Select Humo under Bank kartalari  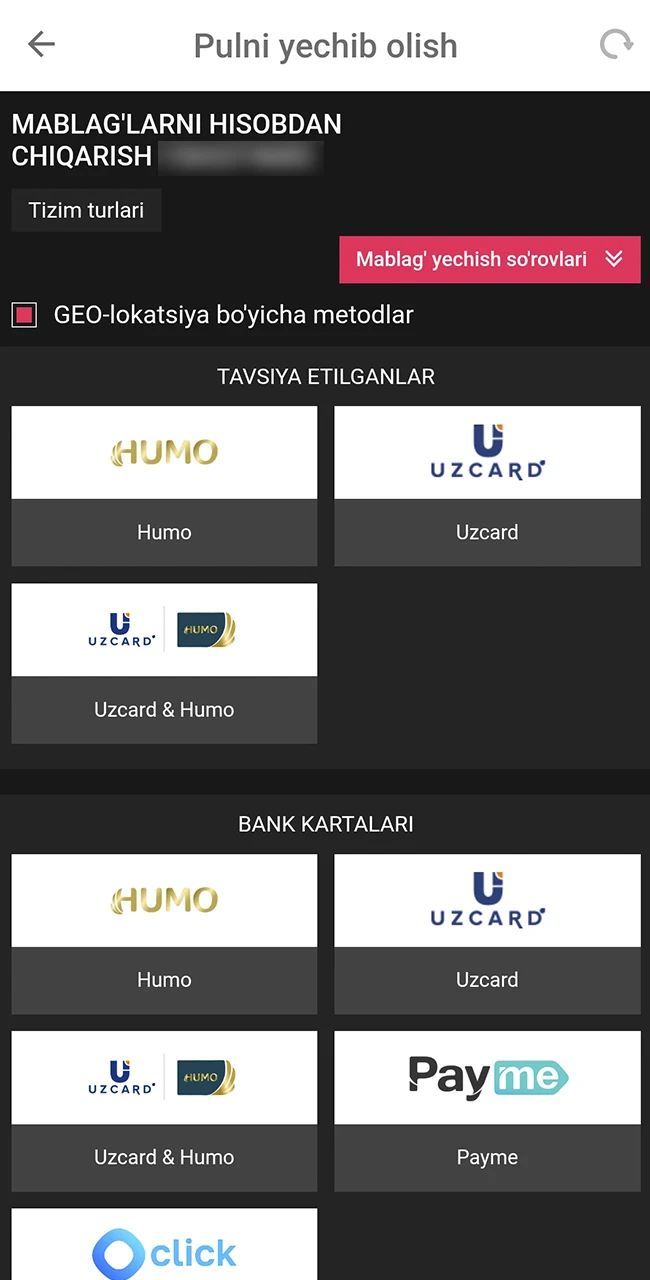(164, 933)
